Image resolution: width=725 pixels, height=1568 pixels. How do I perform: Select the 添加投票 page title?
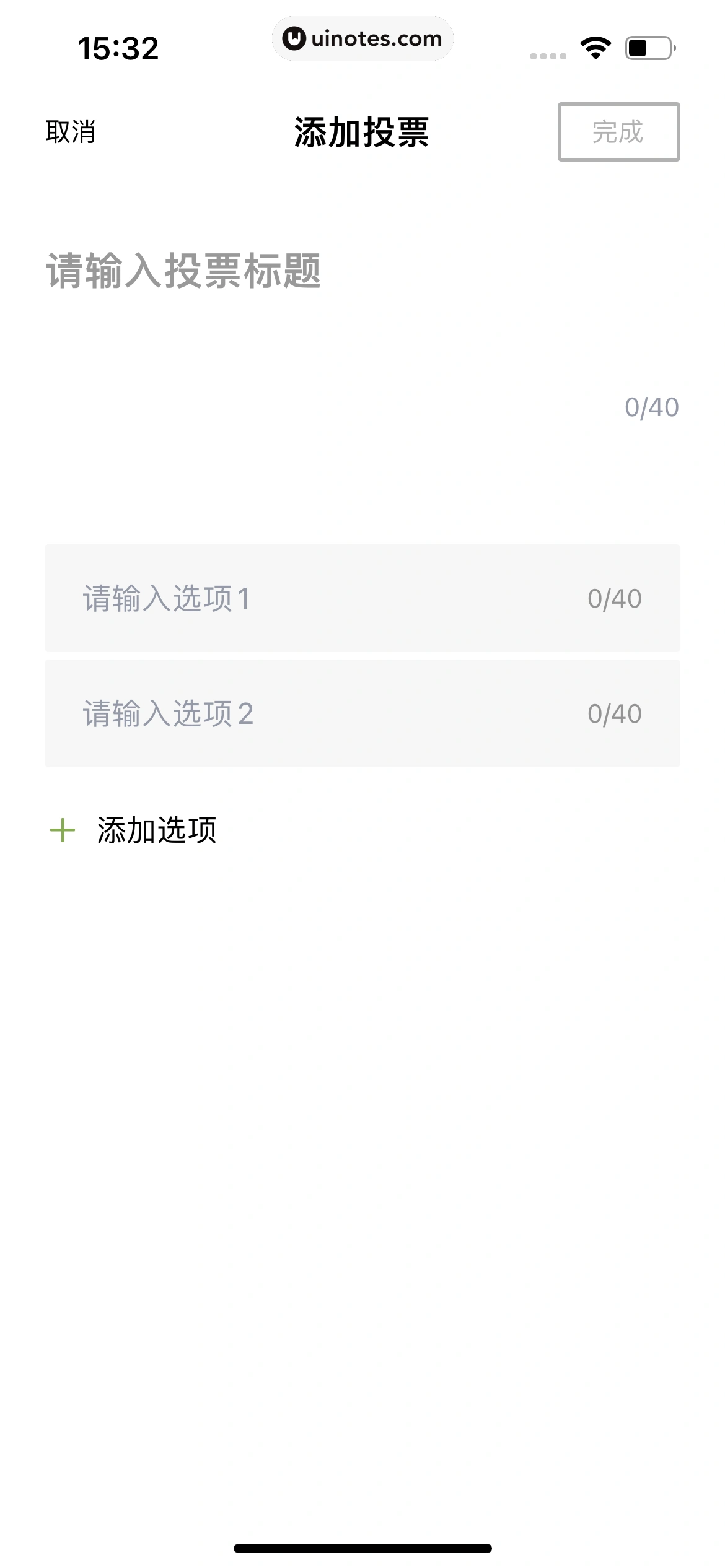pyautogui.click(x=362, y=132)
